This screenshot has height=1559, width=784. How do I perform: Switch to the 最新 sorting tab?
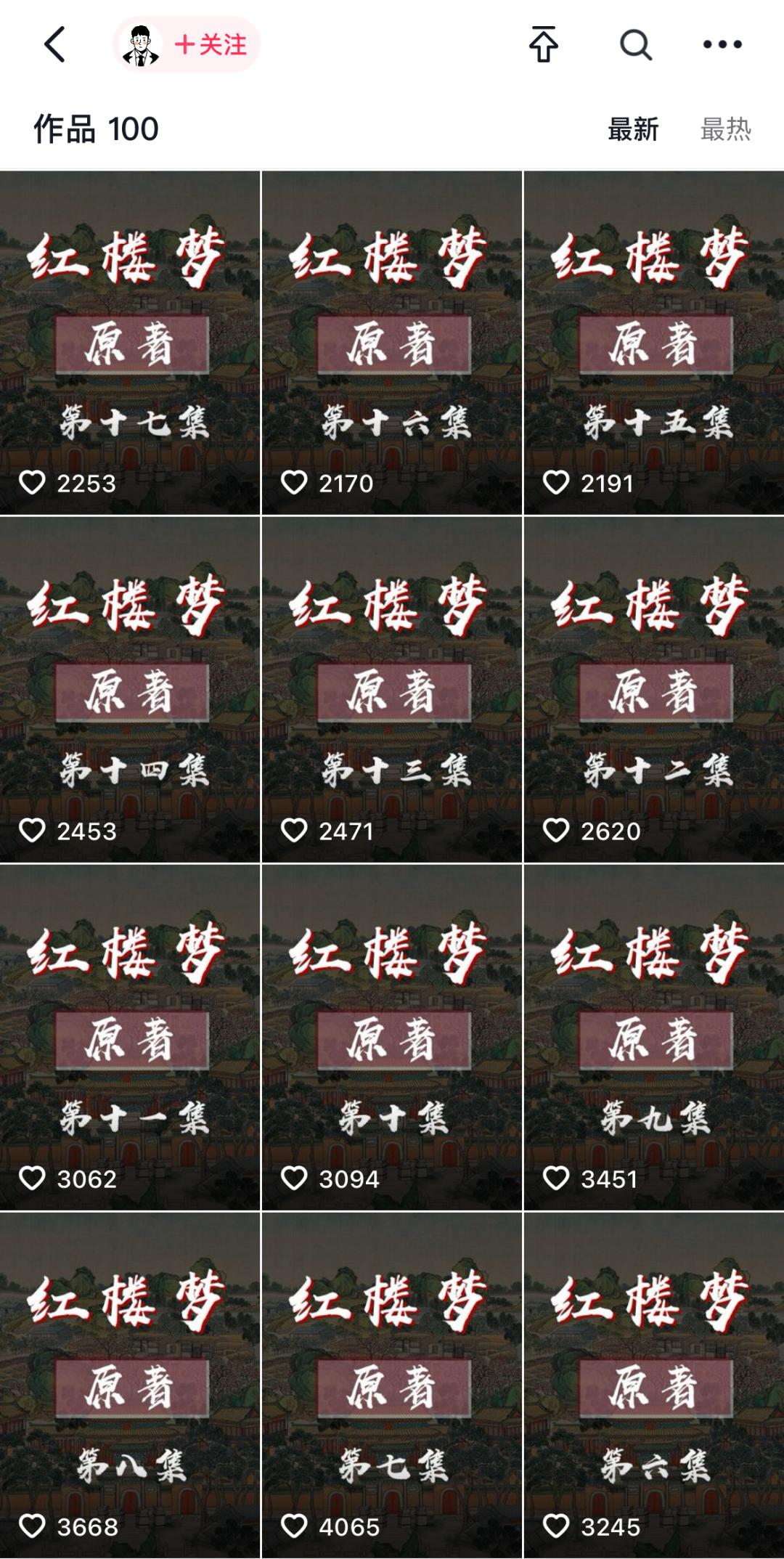[x=633, y=129]
